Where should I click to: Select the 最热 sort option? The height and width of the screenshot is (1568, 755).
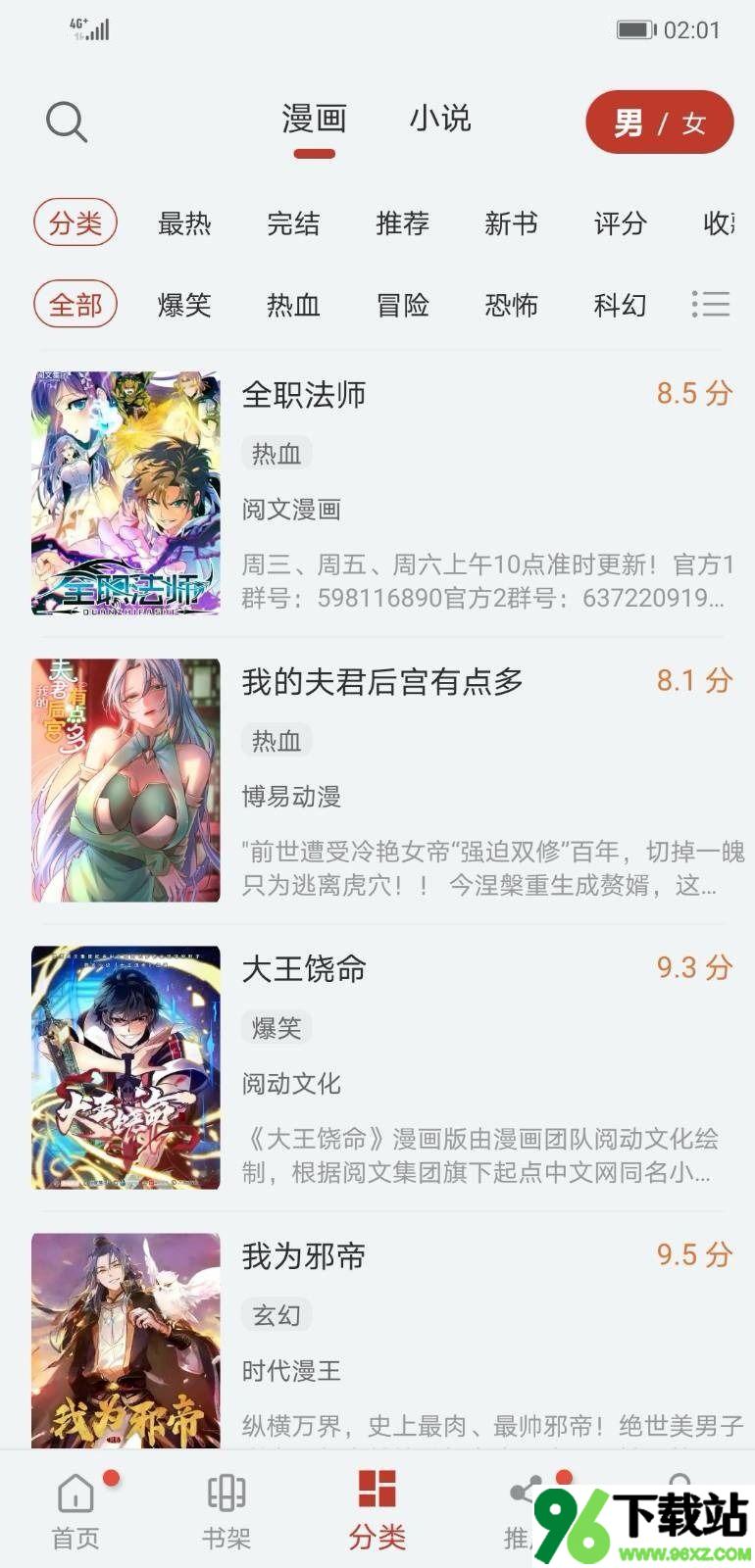tap(184, 223)
